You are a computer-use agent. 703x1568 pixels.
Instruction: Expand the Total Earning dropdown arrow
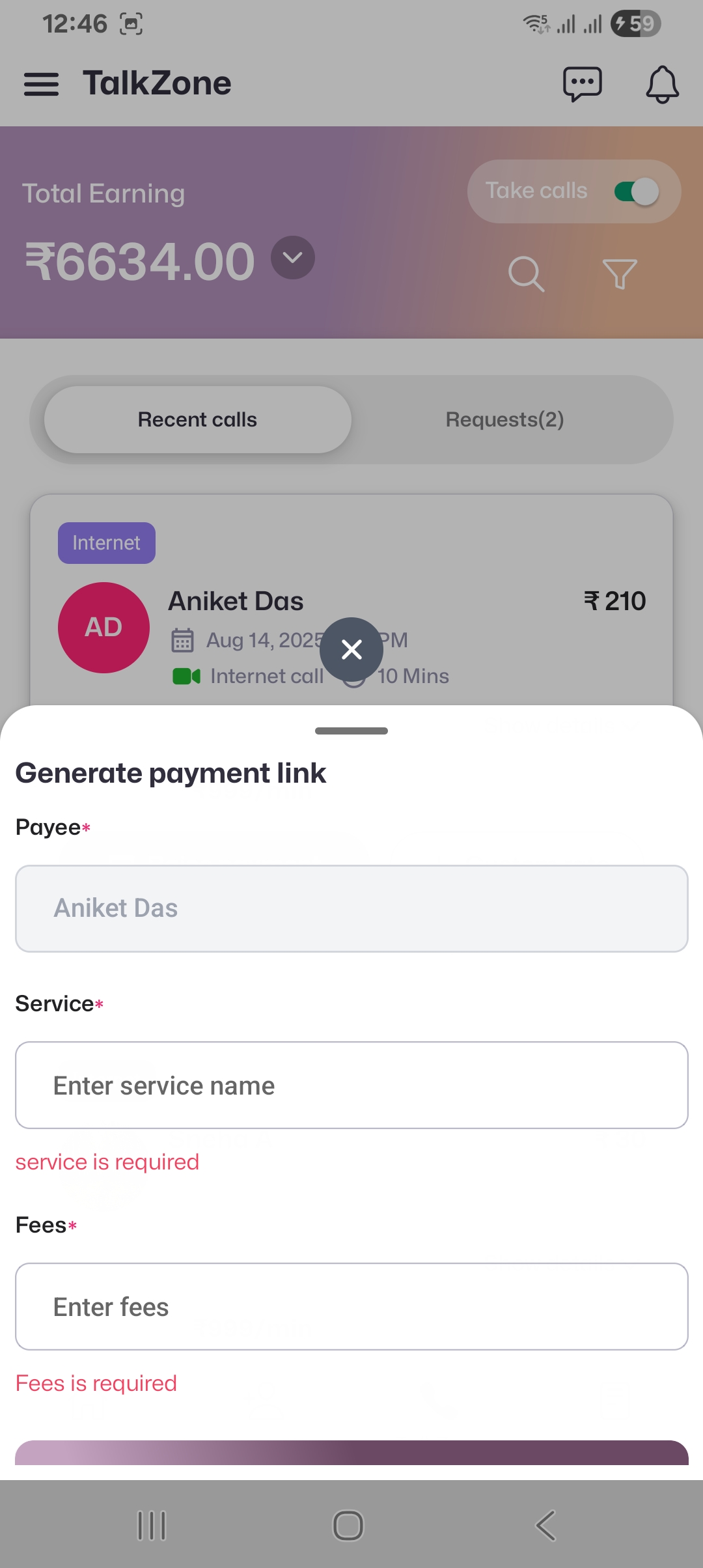click(293, 258)
